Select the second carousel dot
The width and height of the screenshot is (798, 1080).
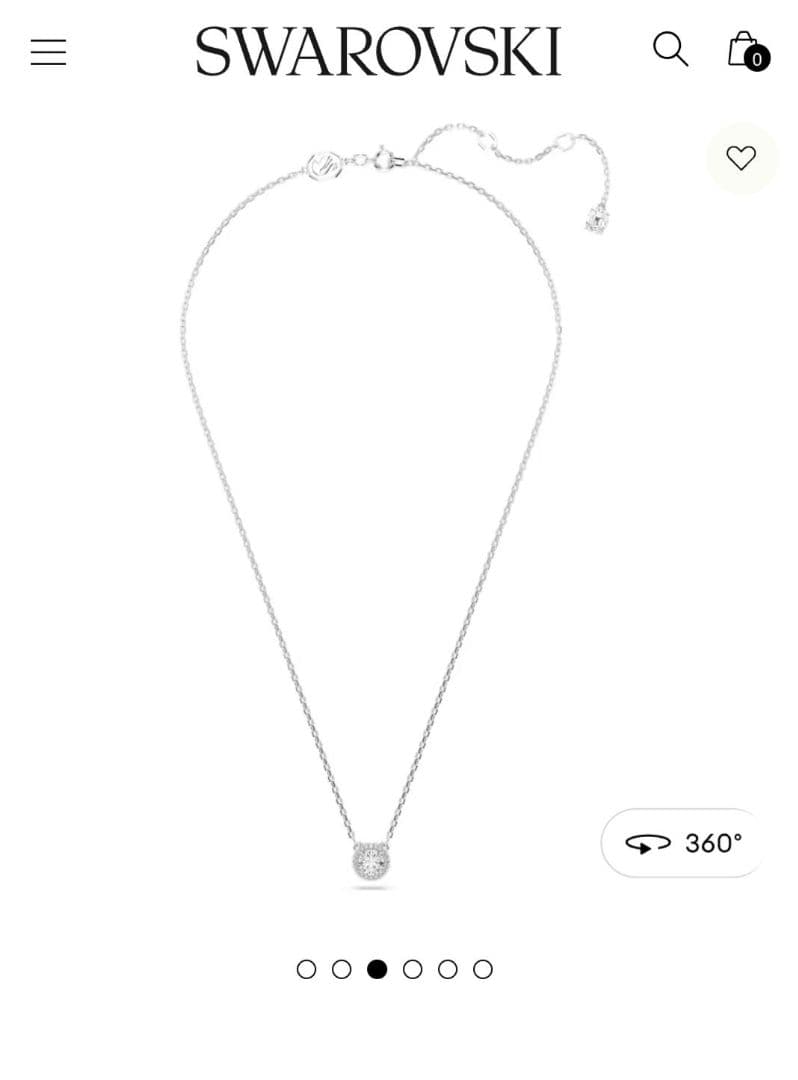point(342,968)
